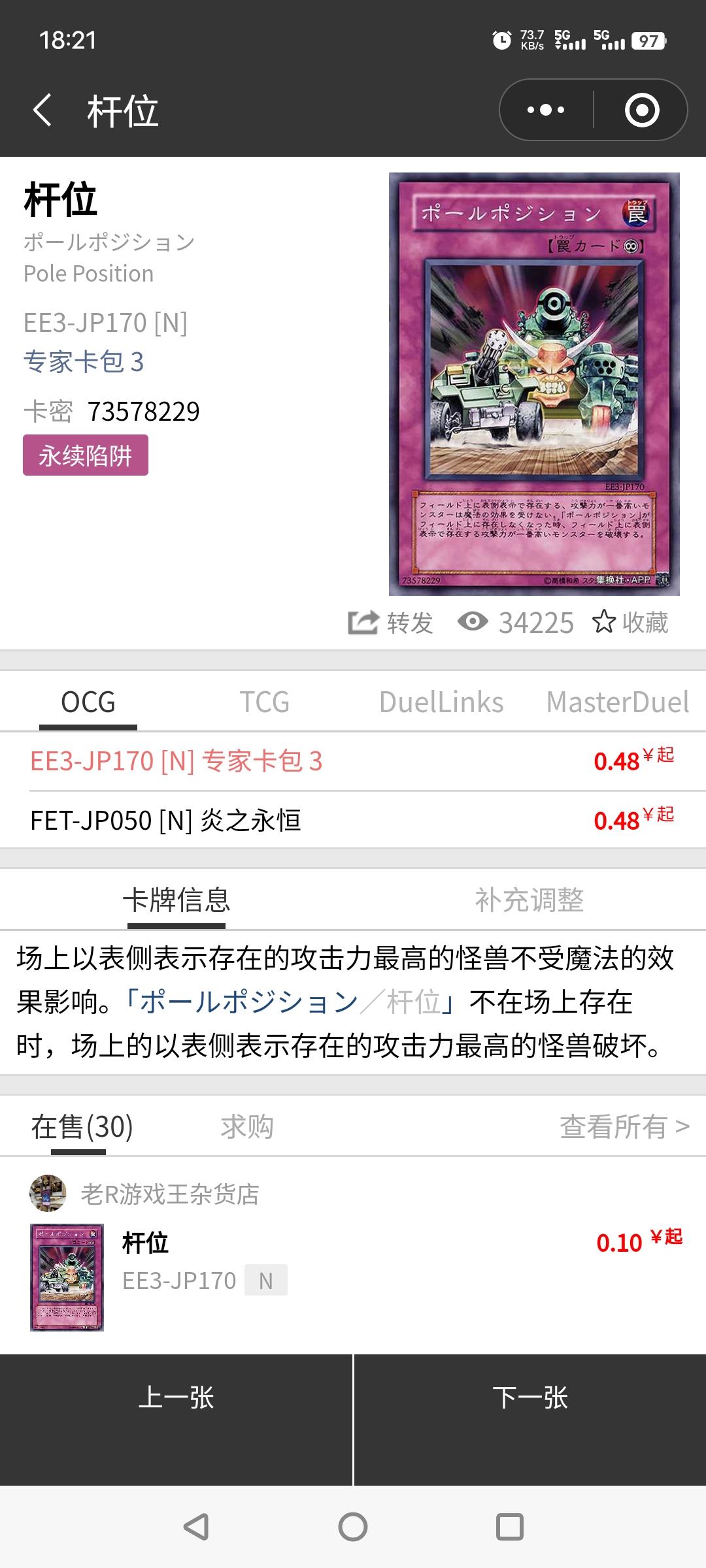
Task: Tap the 下一张 next card button
Action: (529, 1398)
